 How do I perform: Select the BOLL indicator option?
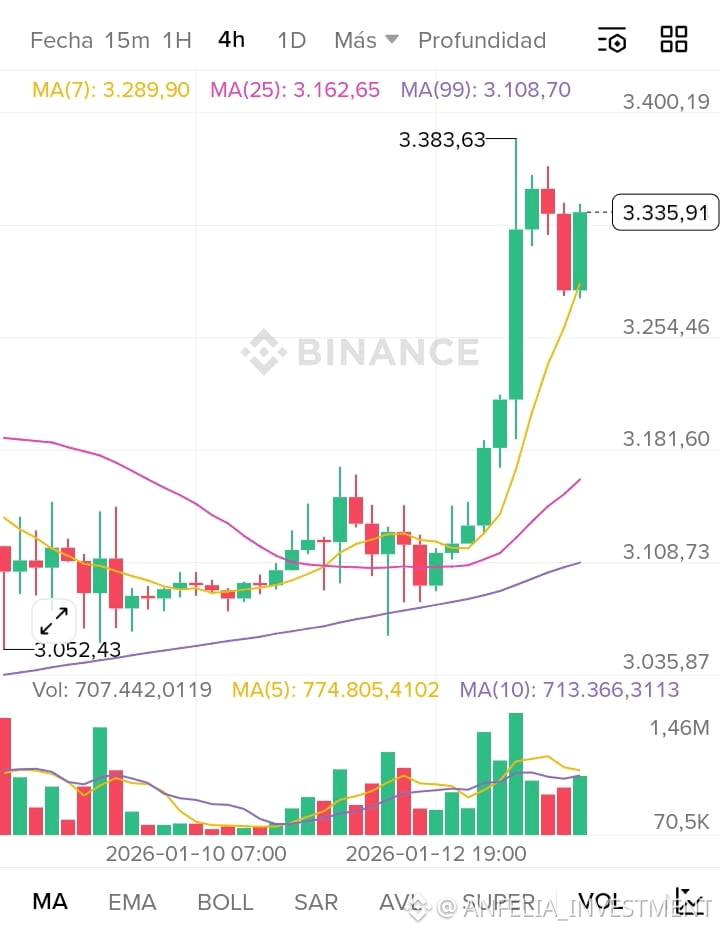point(224,902)
